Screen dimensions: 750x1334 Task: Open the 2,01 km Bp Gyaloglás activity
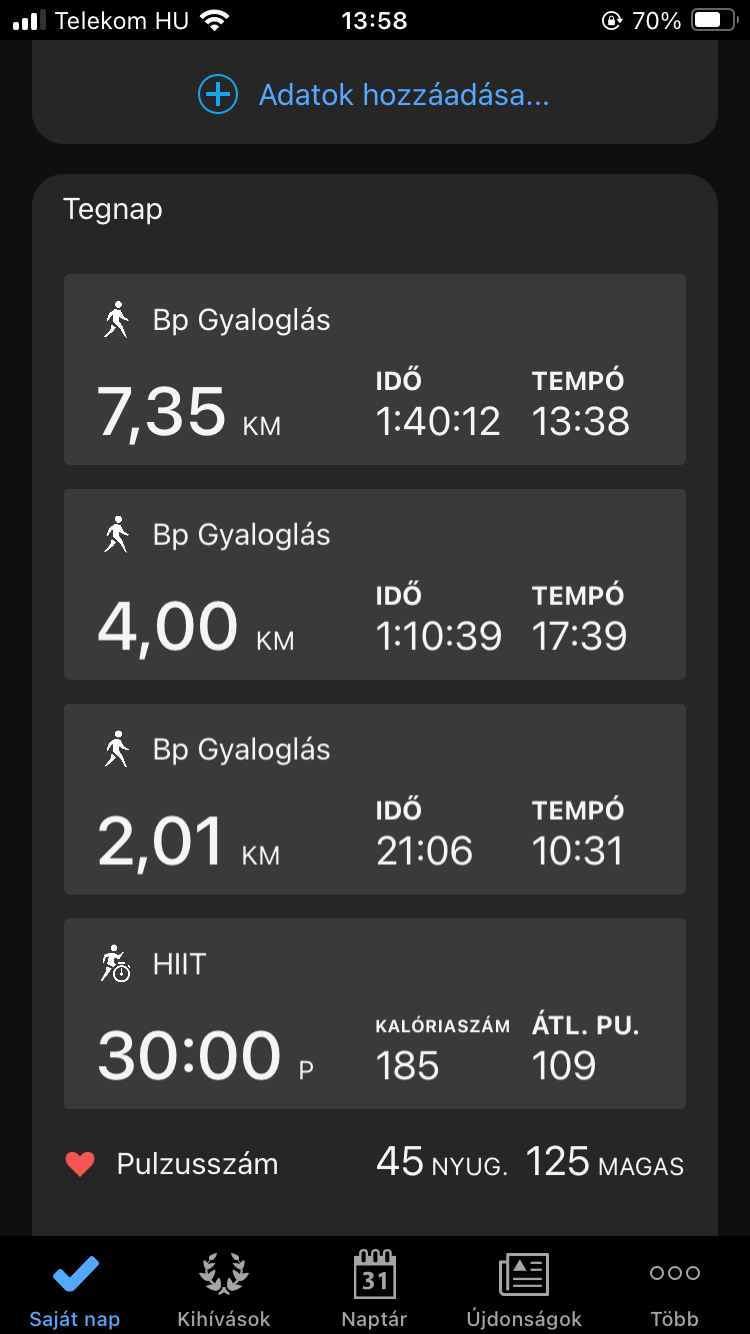[x=374, y=799]
